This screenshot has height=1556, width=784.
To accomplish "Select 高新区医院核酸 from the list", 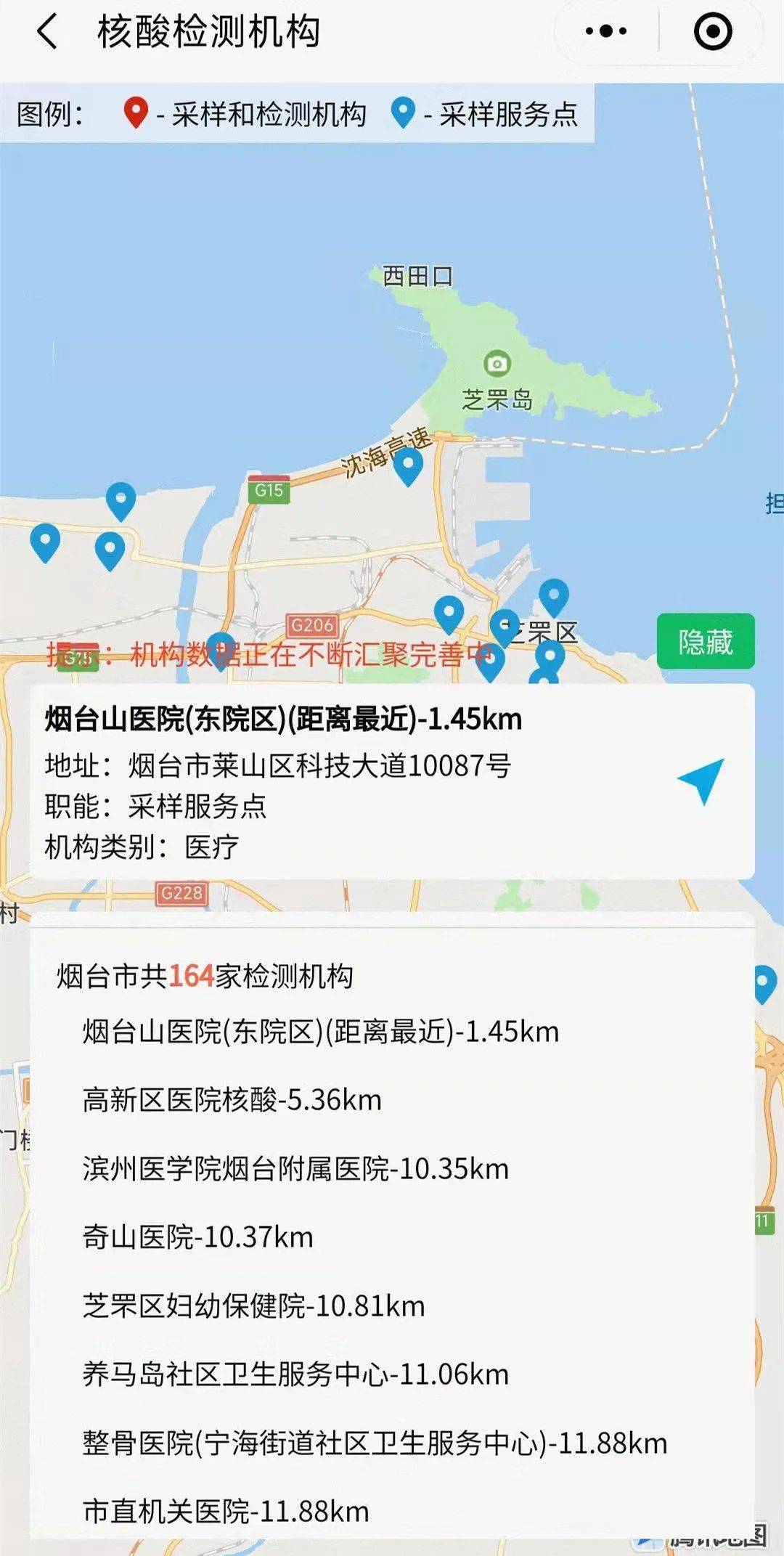I will pos(232,1100).
